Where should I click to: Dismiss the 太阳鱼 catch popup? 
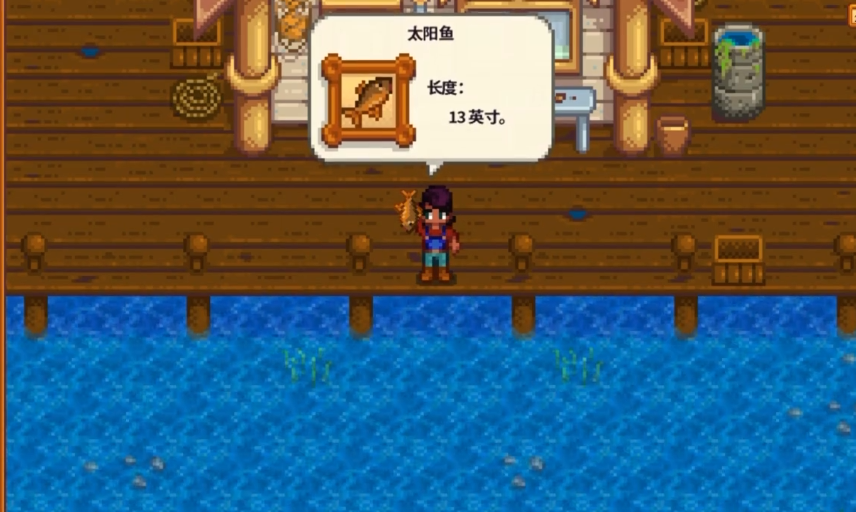click(431, 88)
